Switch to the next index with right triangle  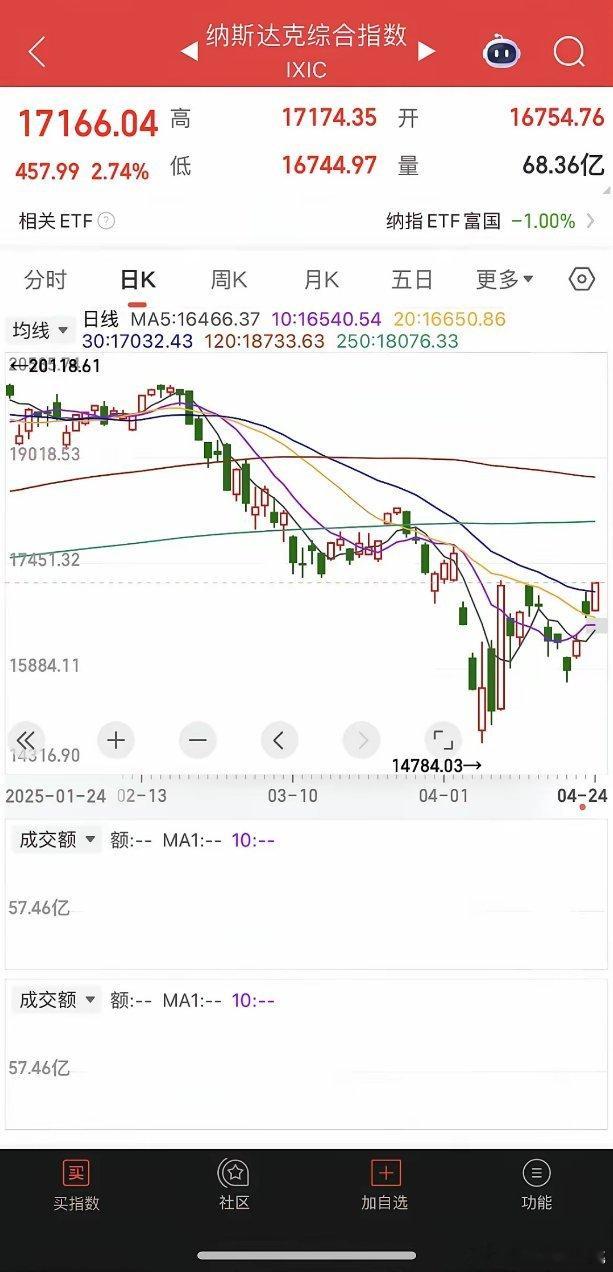427,51
